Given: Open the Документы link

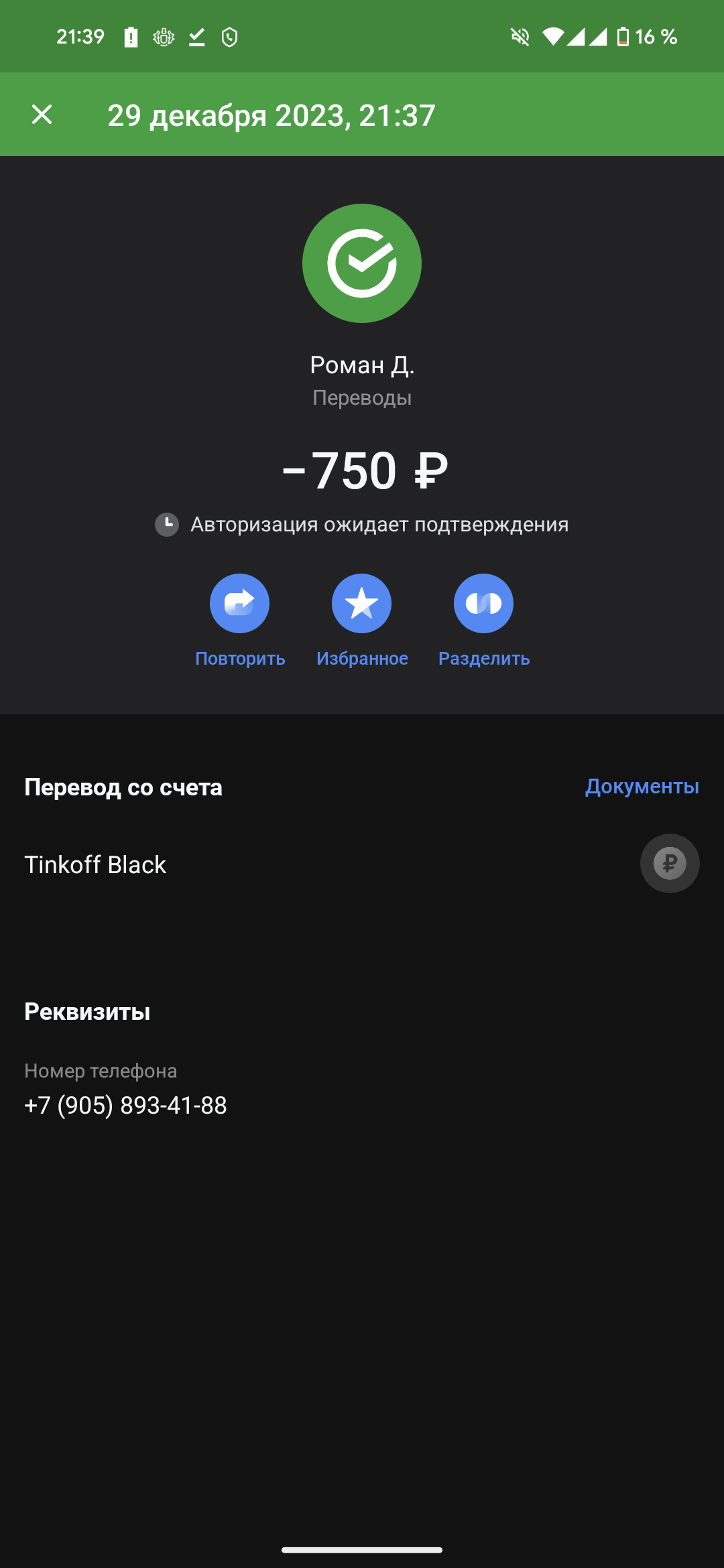Looking at the screenshot, I should coord(642,786).
